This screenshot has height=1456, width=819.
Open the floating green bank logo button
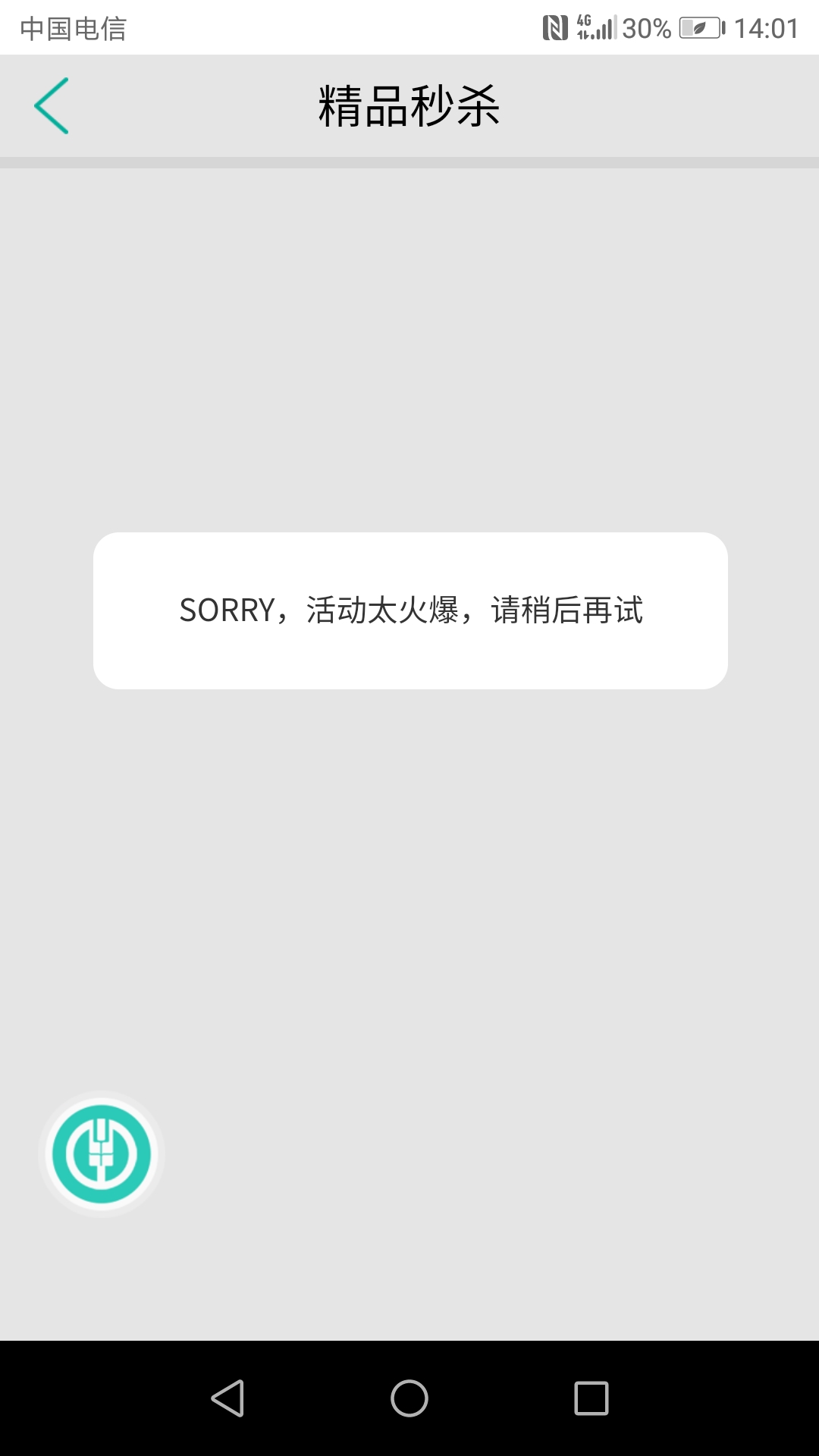(102, 1154)
